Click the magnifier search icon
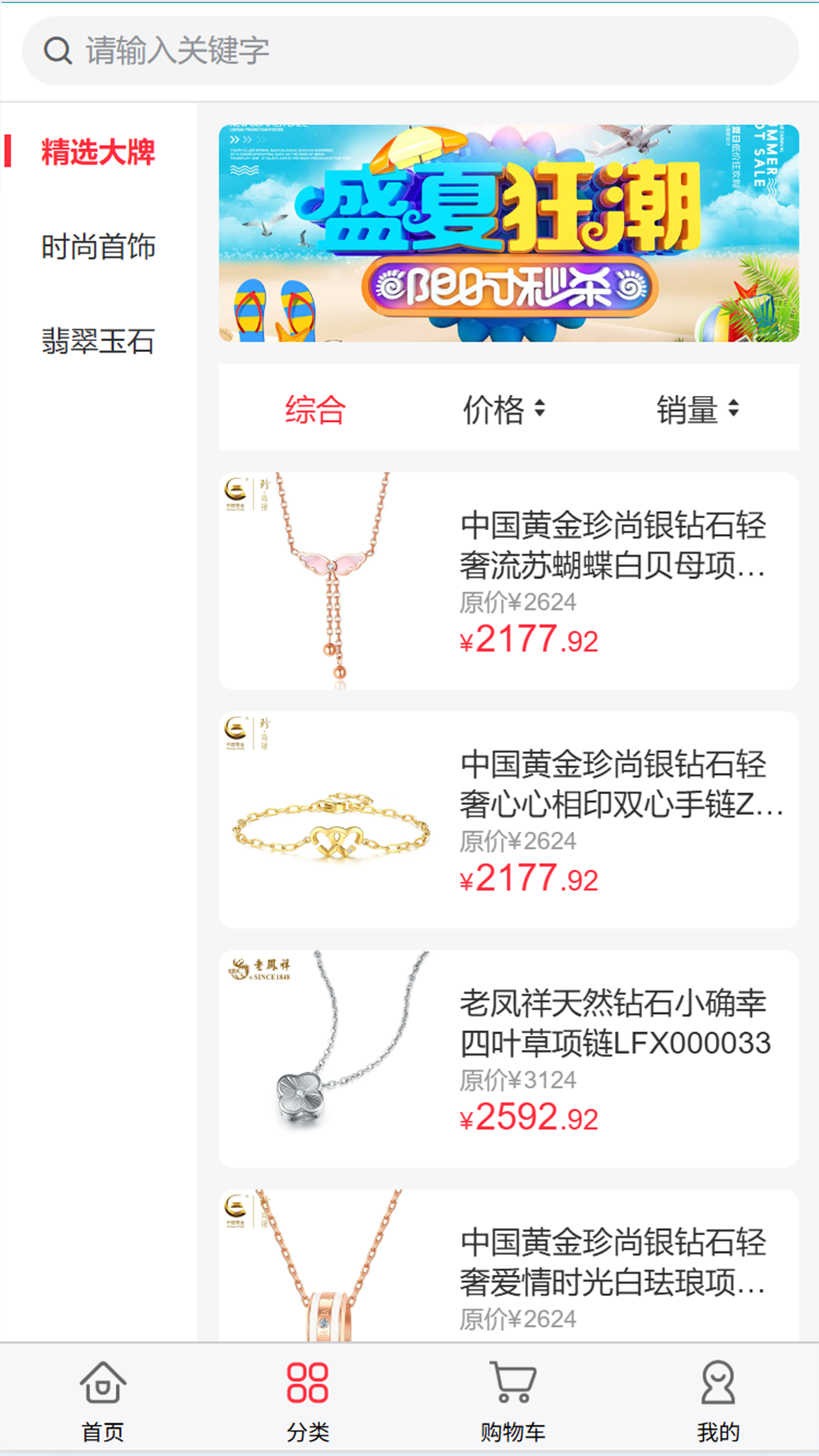This screenshot has width=819, height=1456. (x=56, y=50)
